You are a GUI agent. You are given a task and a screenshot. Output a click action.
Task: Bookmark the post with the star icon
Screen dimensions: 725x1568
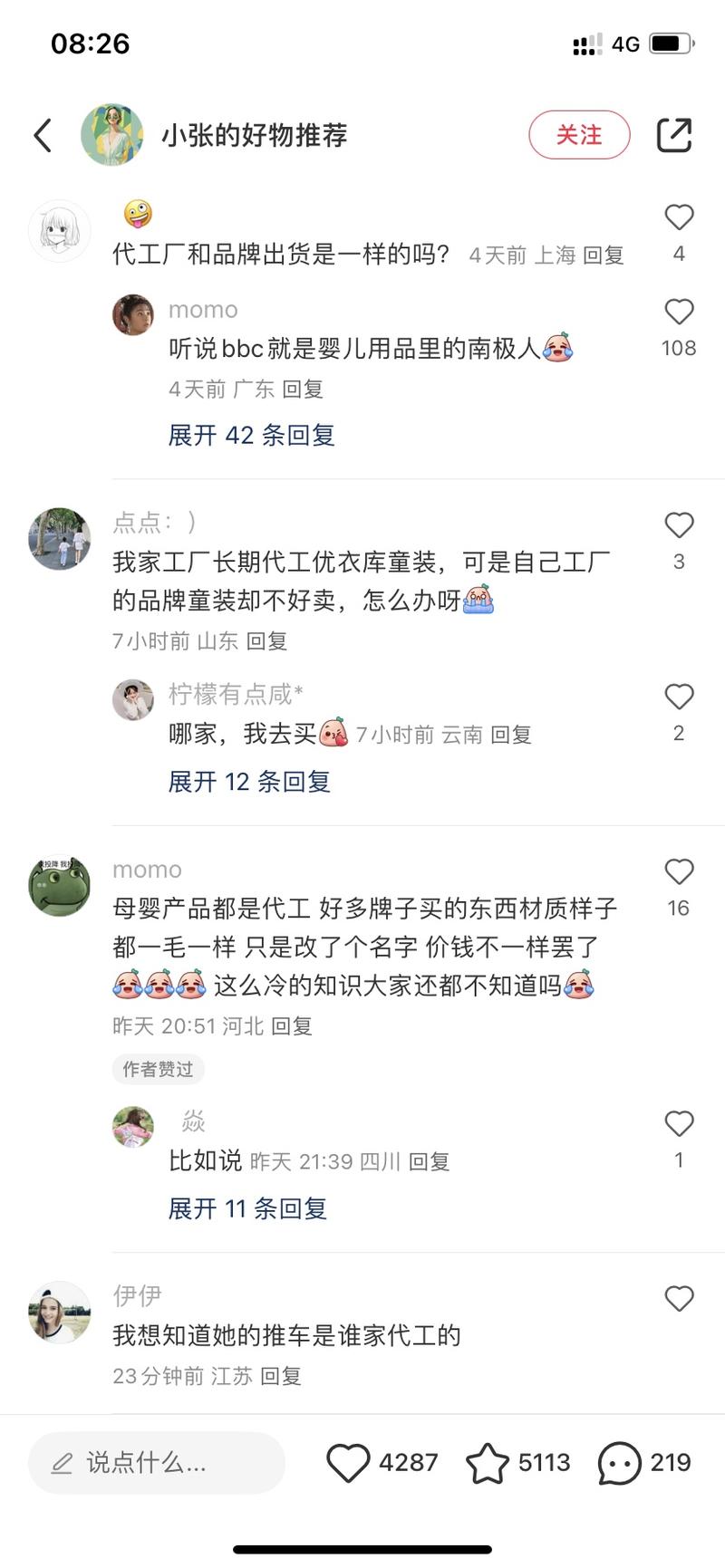click(x=488, y=1462)
